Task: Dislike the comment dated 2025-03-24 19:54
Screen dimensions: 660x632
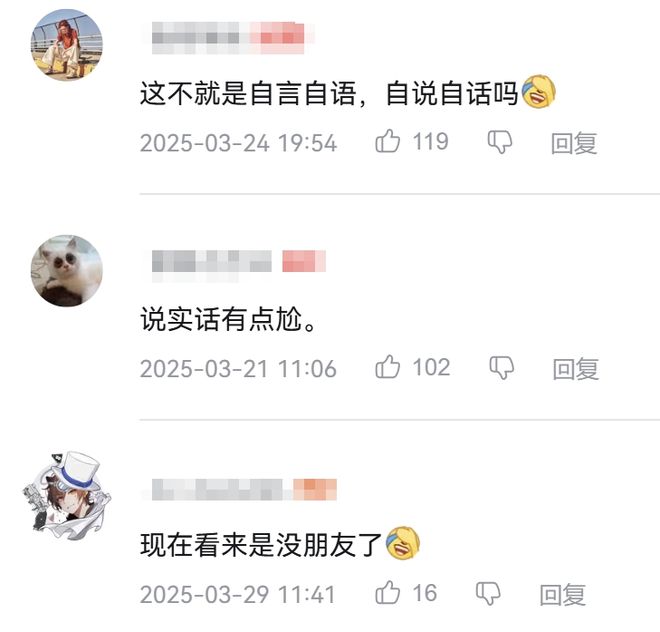Action: tap(500, 143)
